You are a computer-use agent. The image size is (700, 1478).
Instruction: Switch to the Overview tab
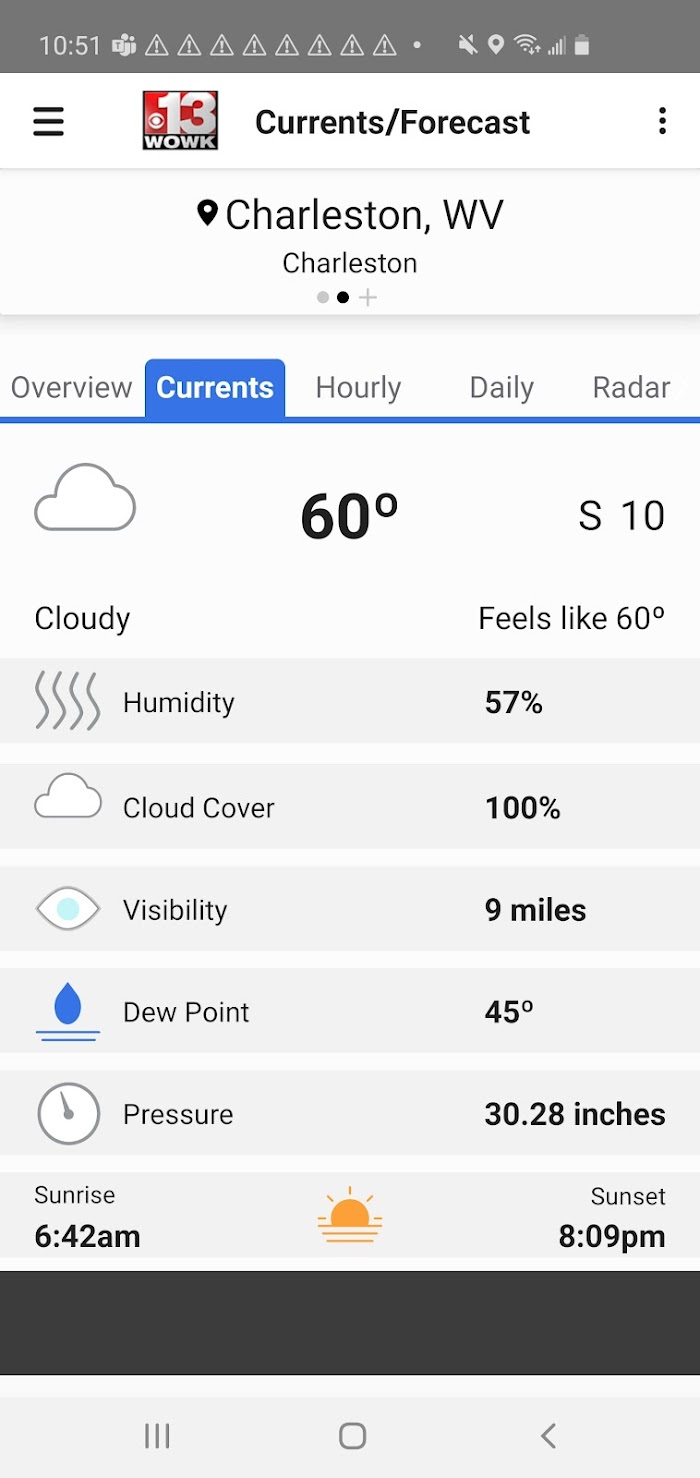point(72,388)
